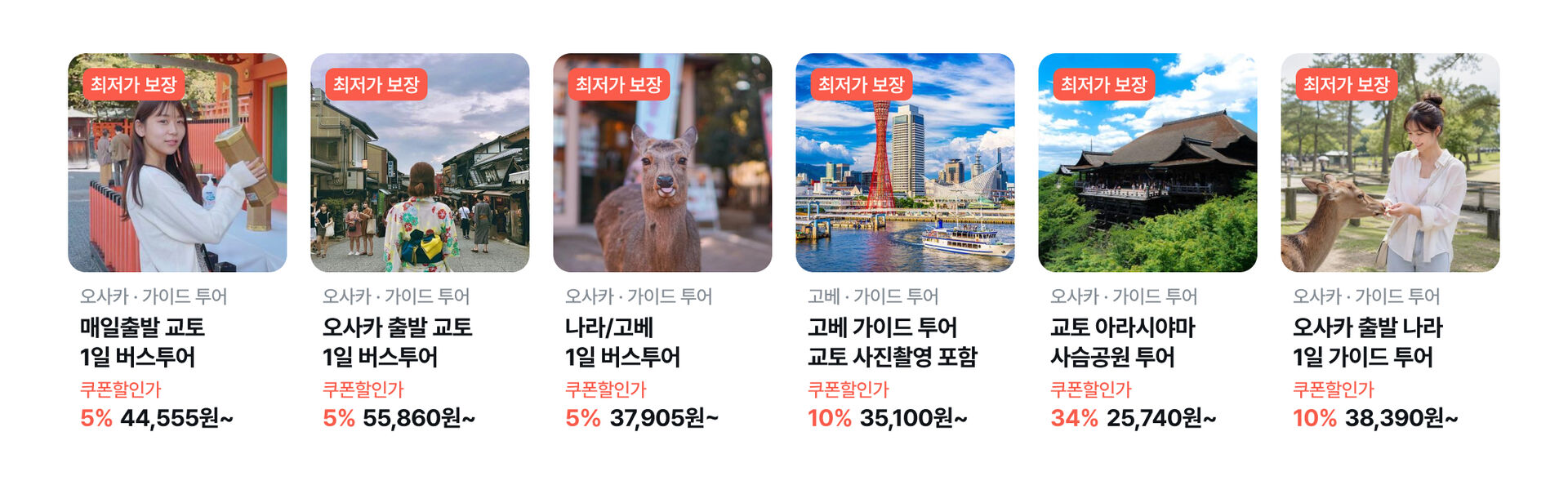Select the 나라/고베 1일 버스투어 card
The width and height of the screenshot is (1568, 503).
pyautogui.click(x=661, y=163)
